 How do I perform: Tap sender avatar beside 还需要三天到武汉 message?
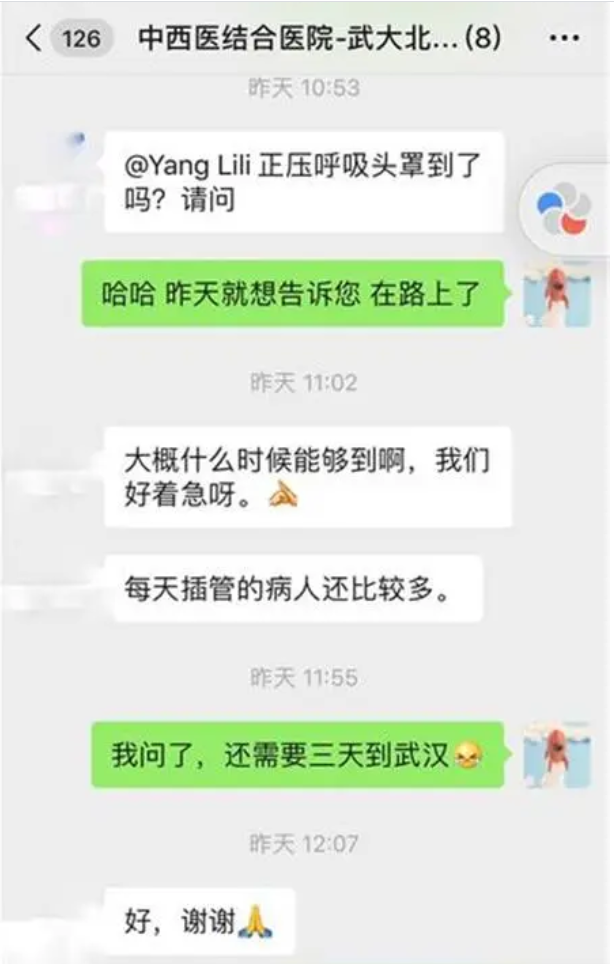click(x=555, y=754)
